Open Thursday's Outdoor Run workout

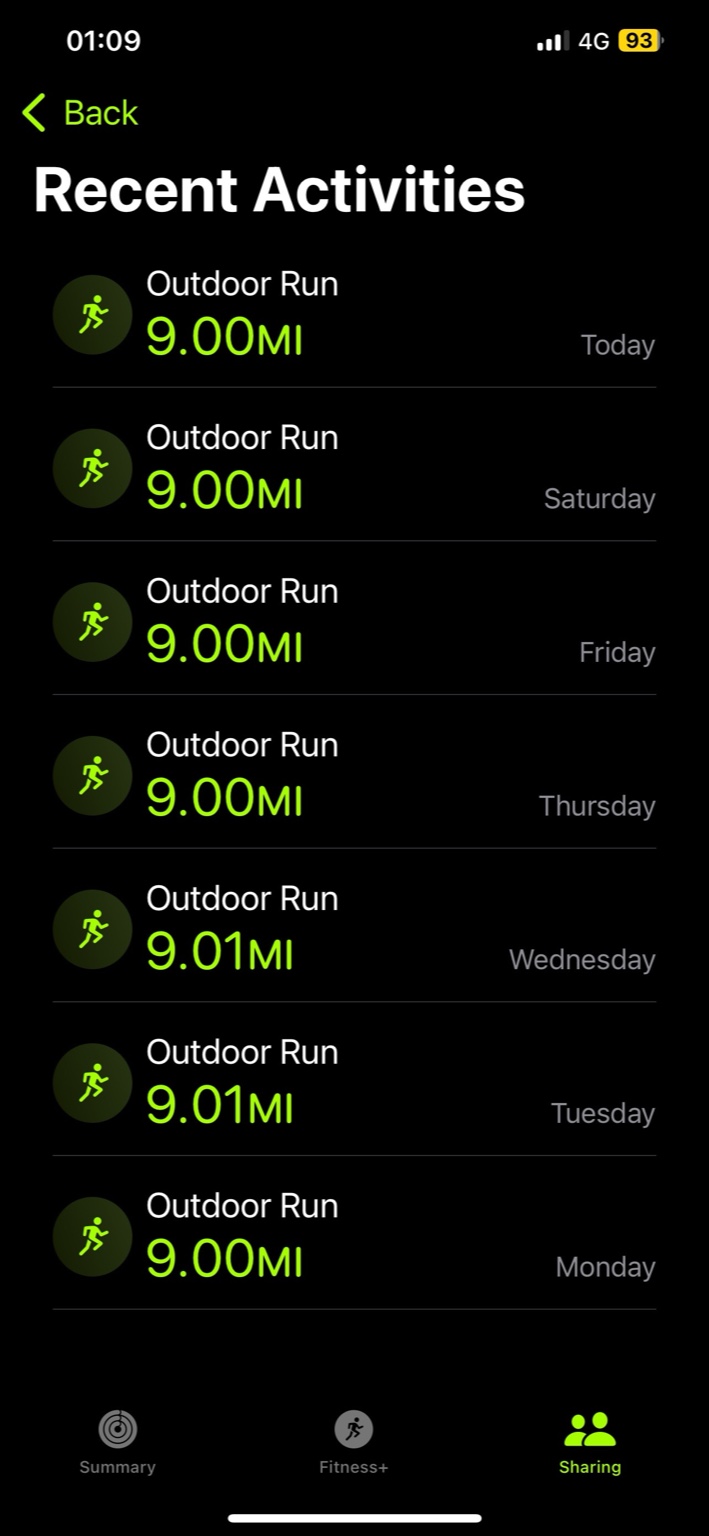(x=354, y=775)
